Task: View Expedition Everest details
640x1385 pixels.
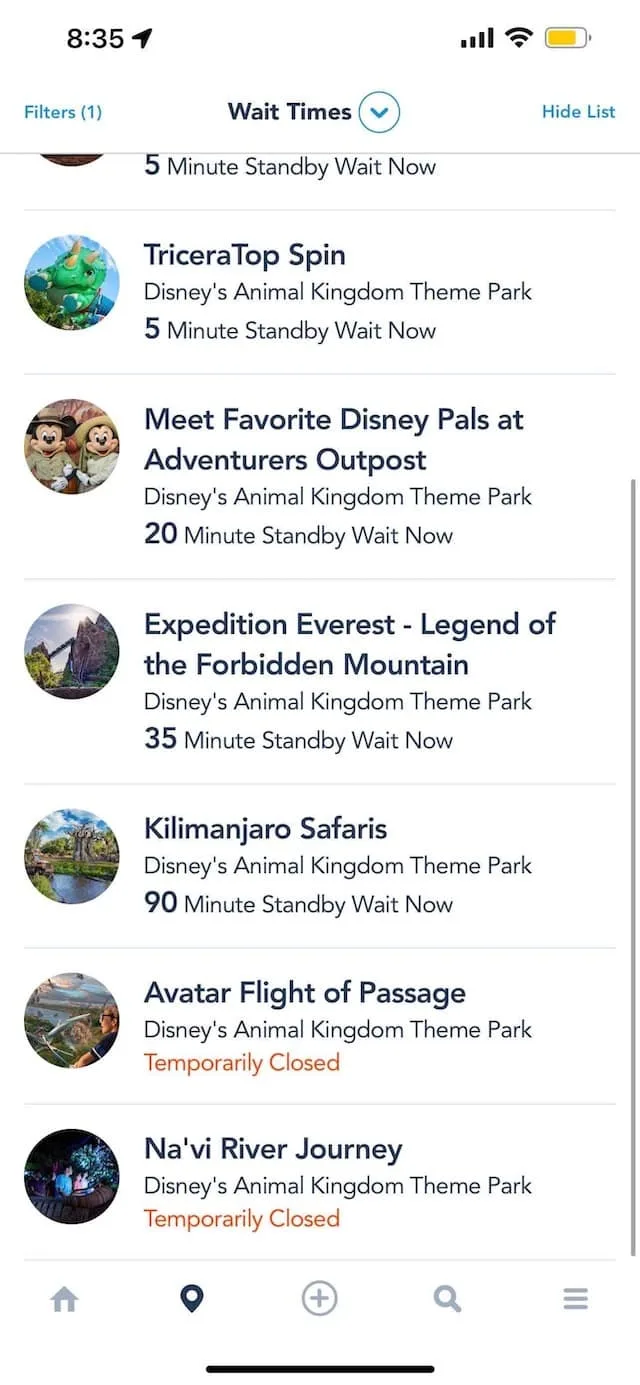Action: pos(320,682)
